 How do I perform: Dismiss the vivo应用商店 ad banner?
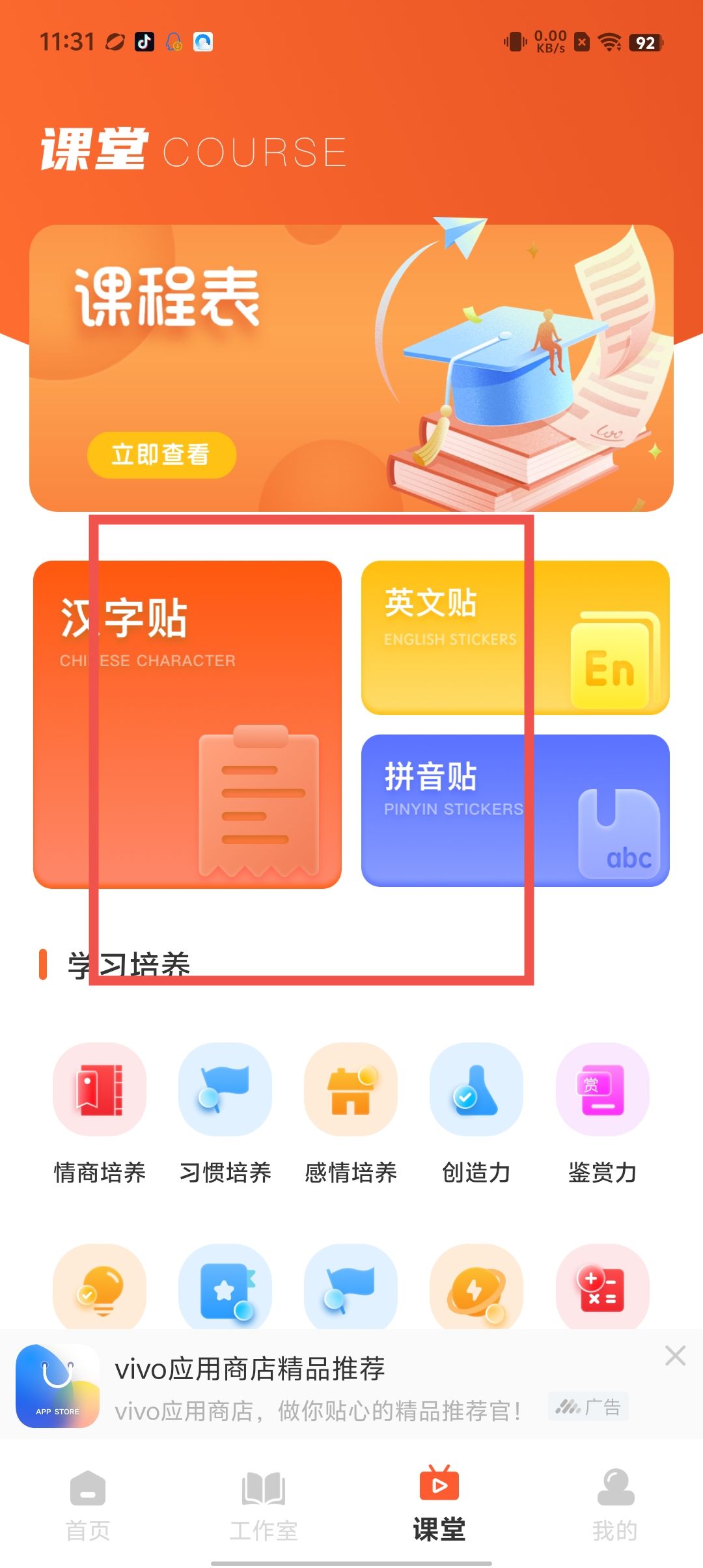pos(675,1356)
